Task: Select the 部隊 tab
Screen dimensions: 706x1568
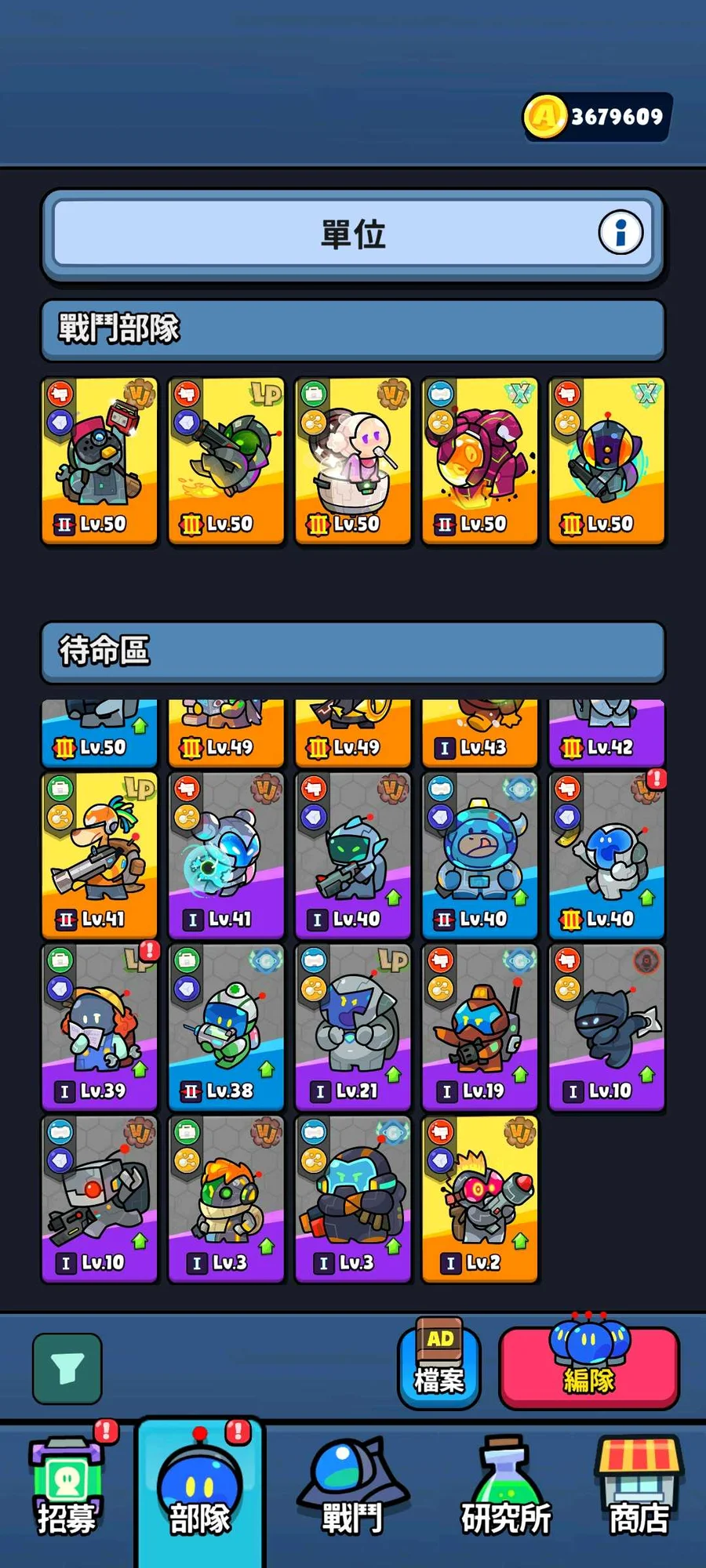Action: tap(201, 1494)
